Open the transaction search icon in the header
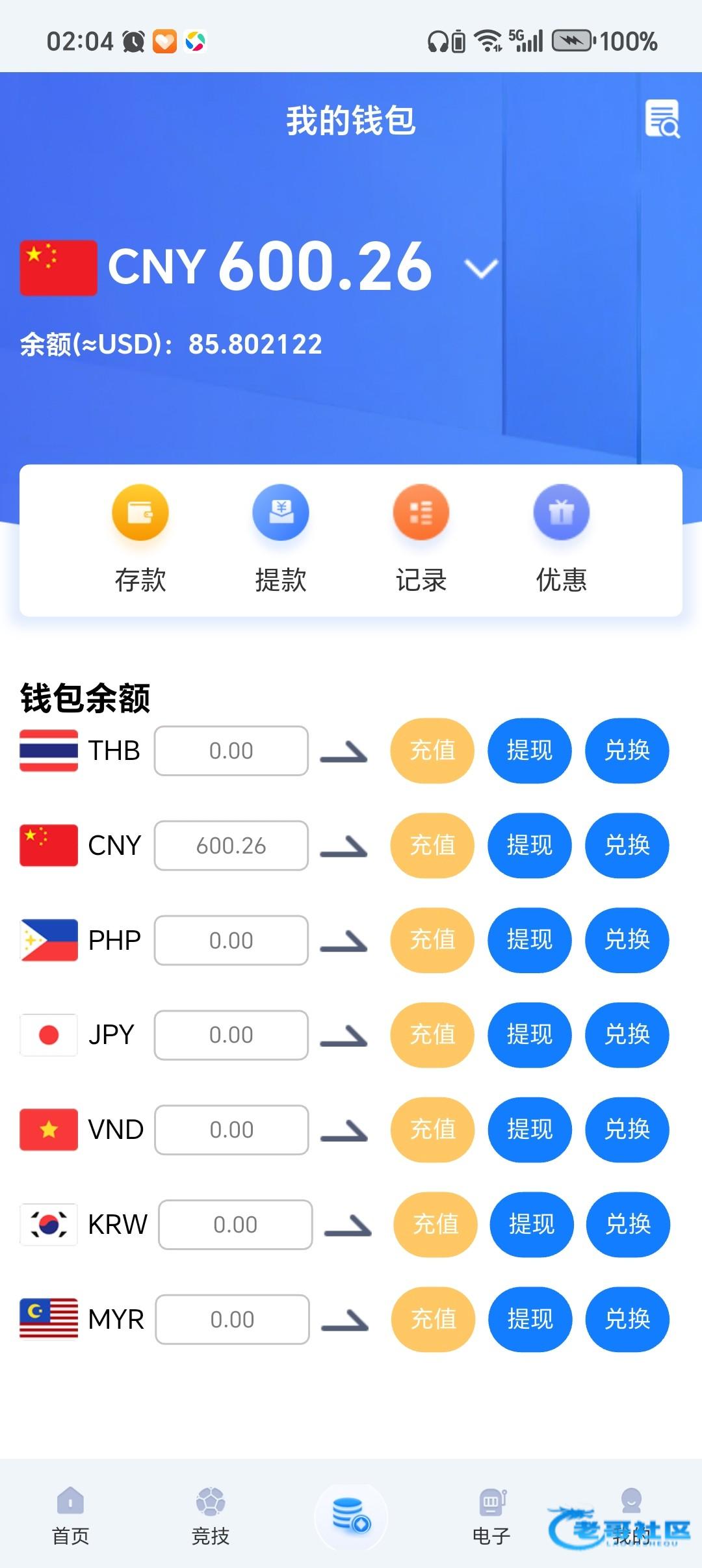702x1568 pixels. coord(662,119)
